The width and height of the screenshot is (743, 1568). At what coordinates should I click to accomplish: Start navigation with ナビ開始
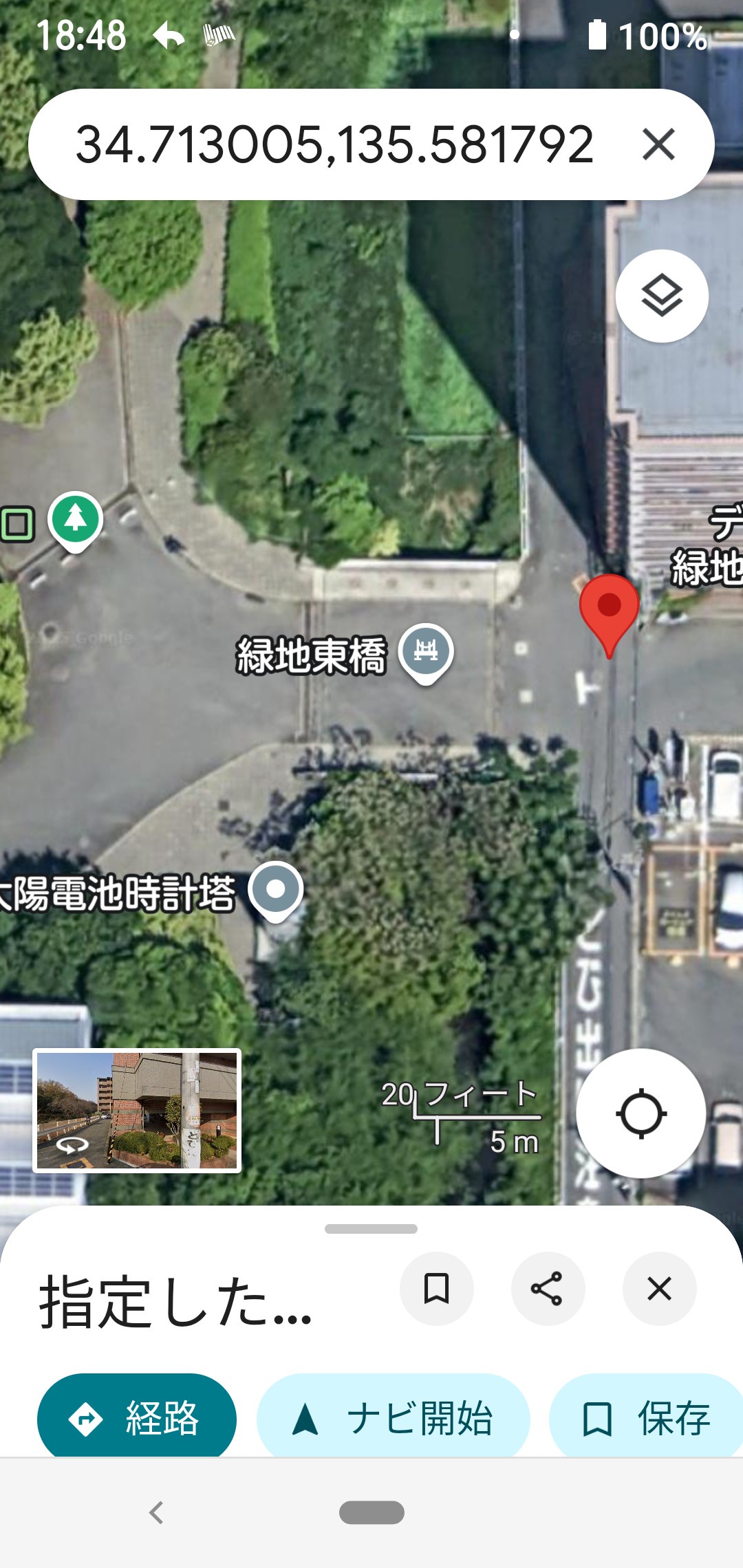pyautogui.click(x=393, y=1418)
